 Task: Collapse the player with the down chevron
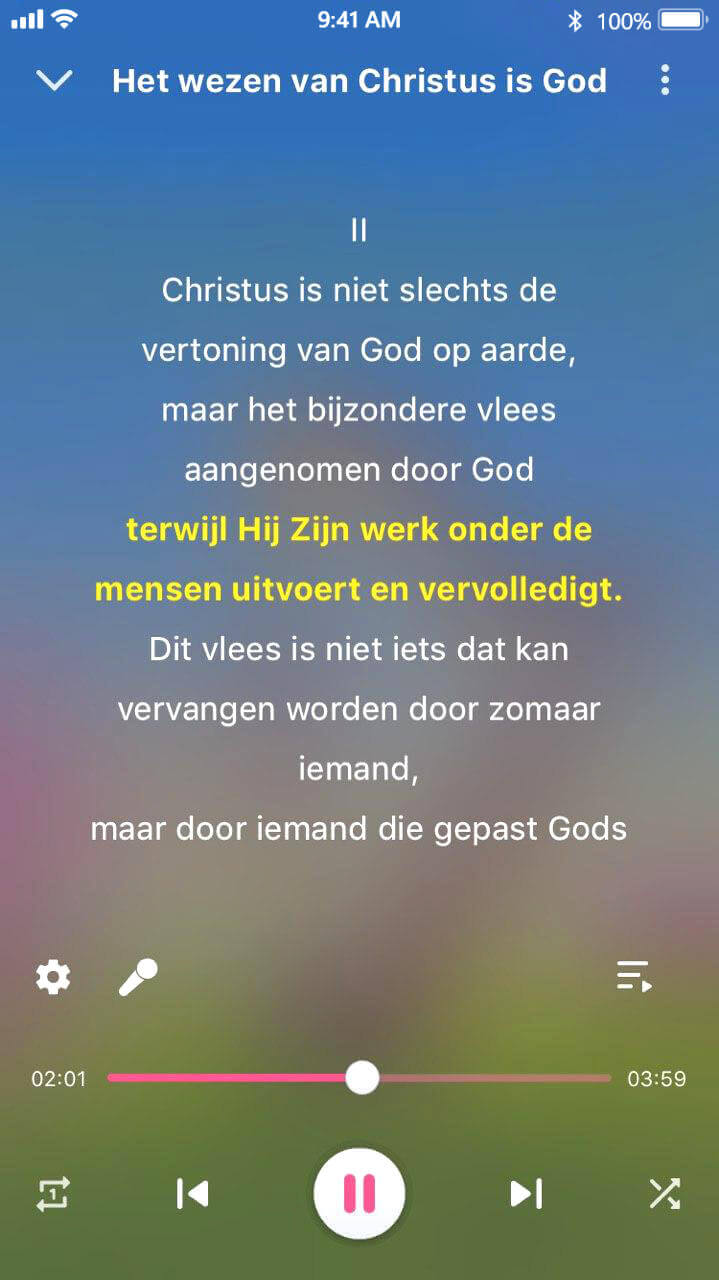[53, 81]
